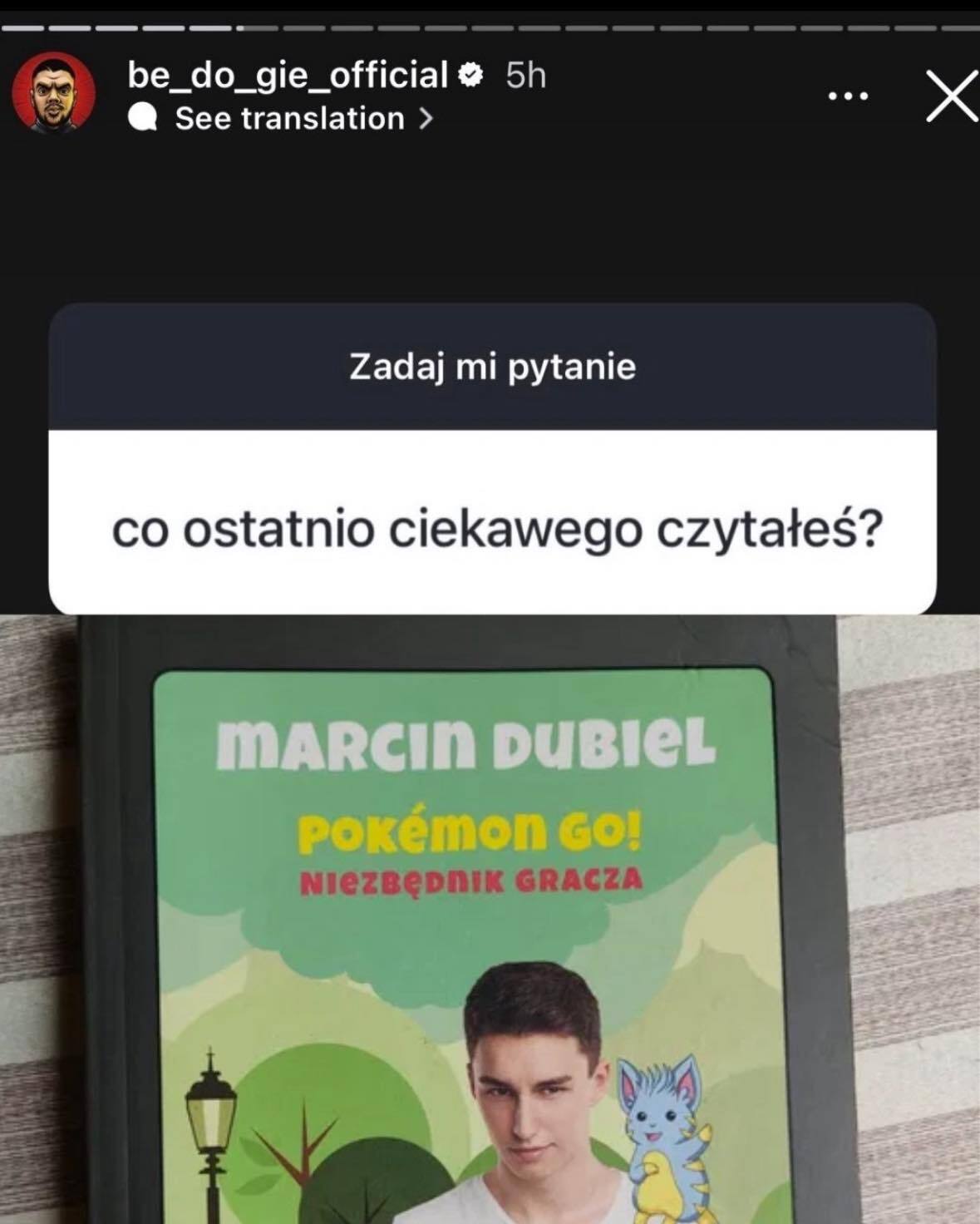The height and width of the screenshot is (1224, 980).
Task: Open the be_do_gie_official username link
Action: coord(288,75)
